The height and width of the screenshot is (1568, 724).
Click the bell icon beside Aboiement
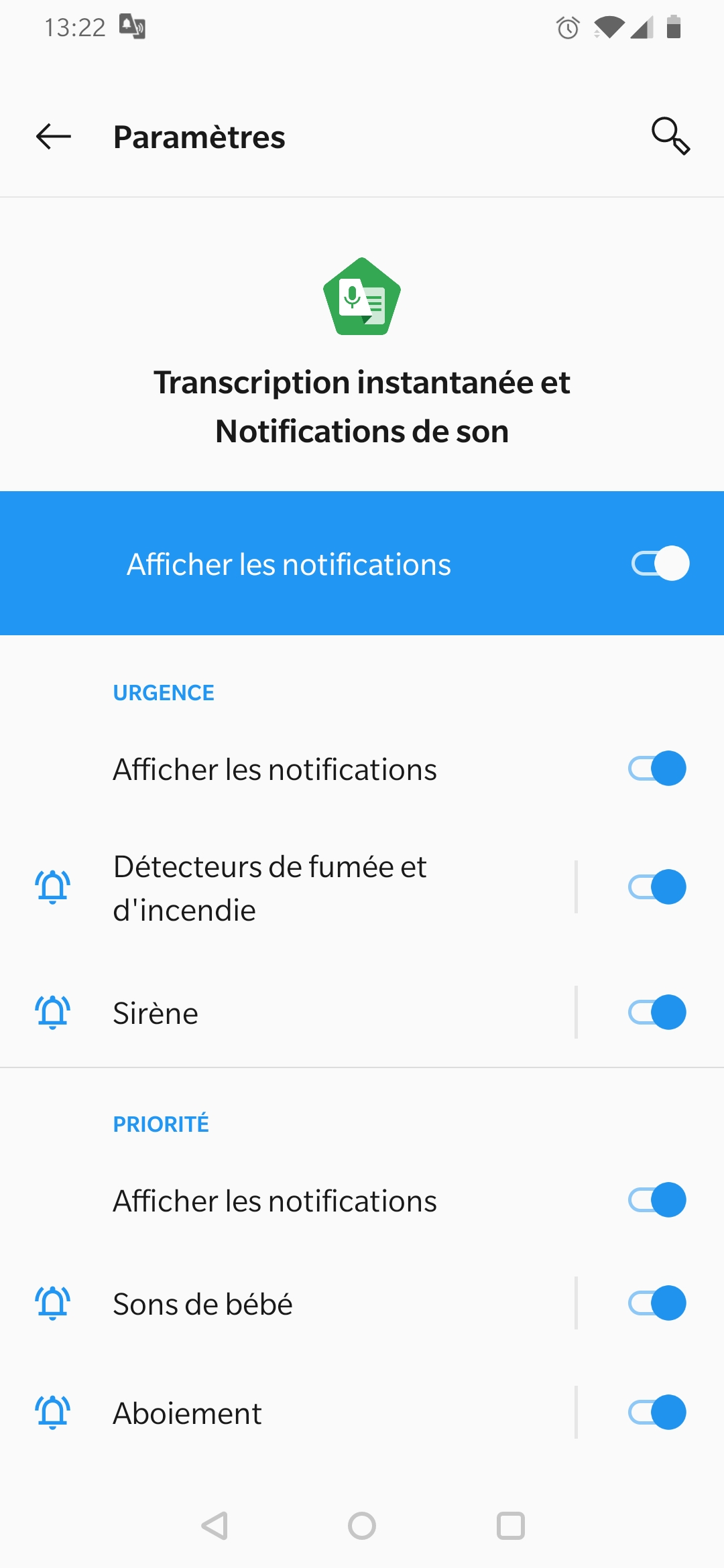coord(52,1413)
